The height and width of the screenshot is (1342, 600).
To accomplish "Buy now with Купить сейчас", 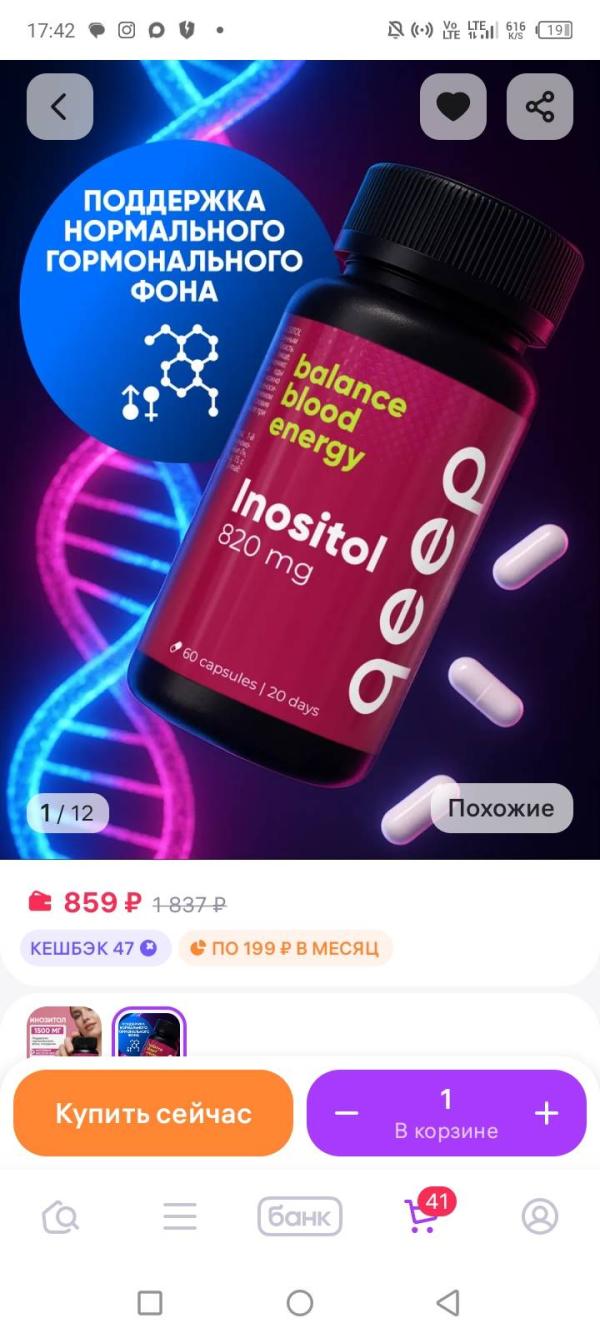I will [153, 1113].
